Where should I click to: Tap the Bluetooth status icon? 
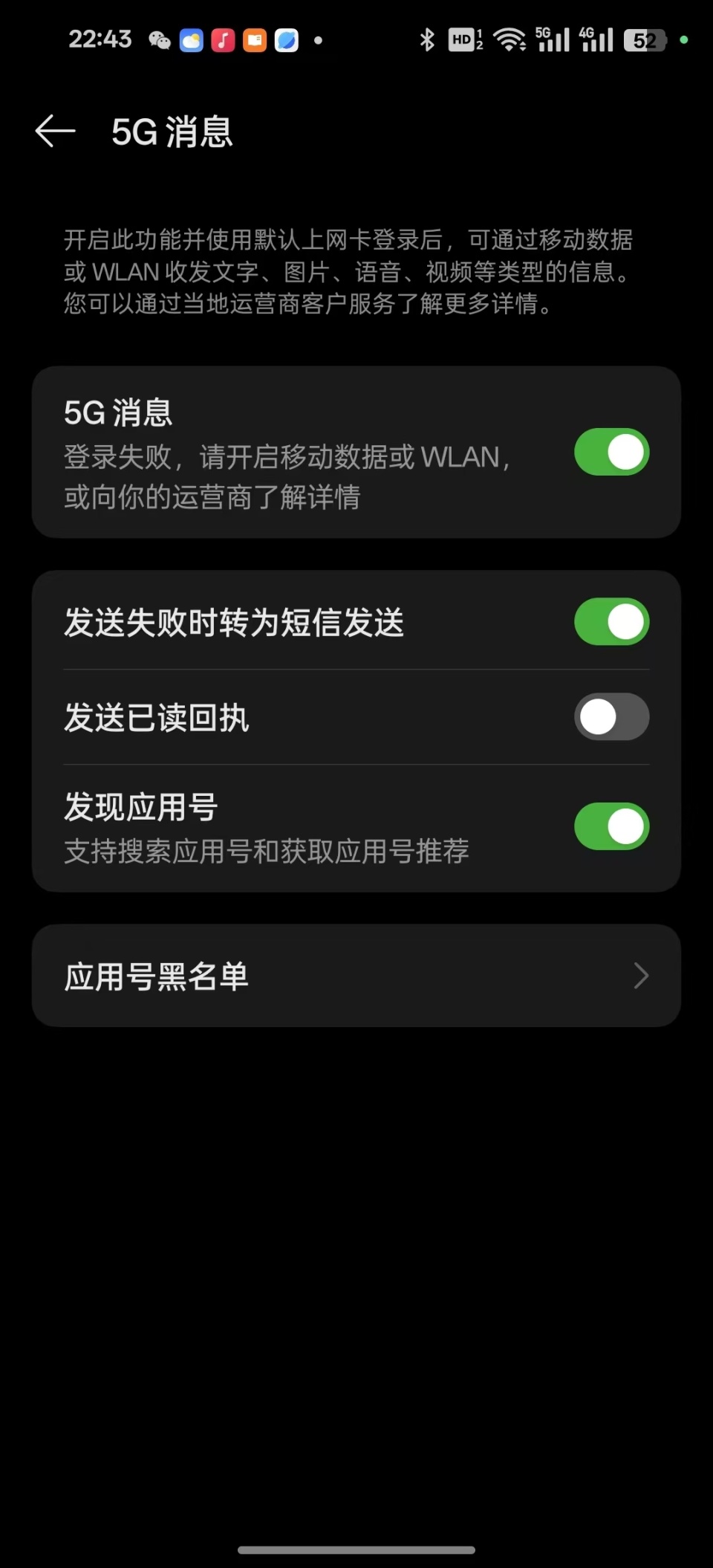coord(427,39)
